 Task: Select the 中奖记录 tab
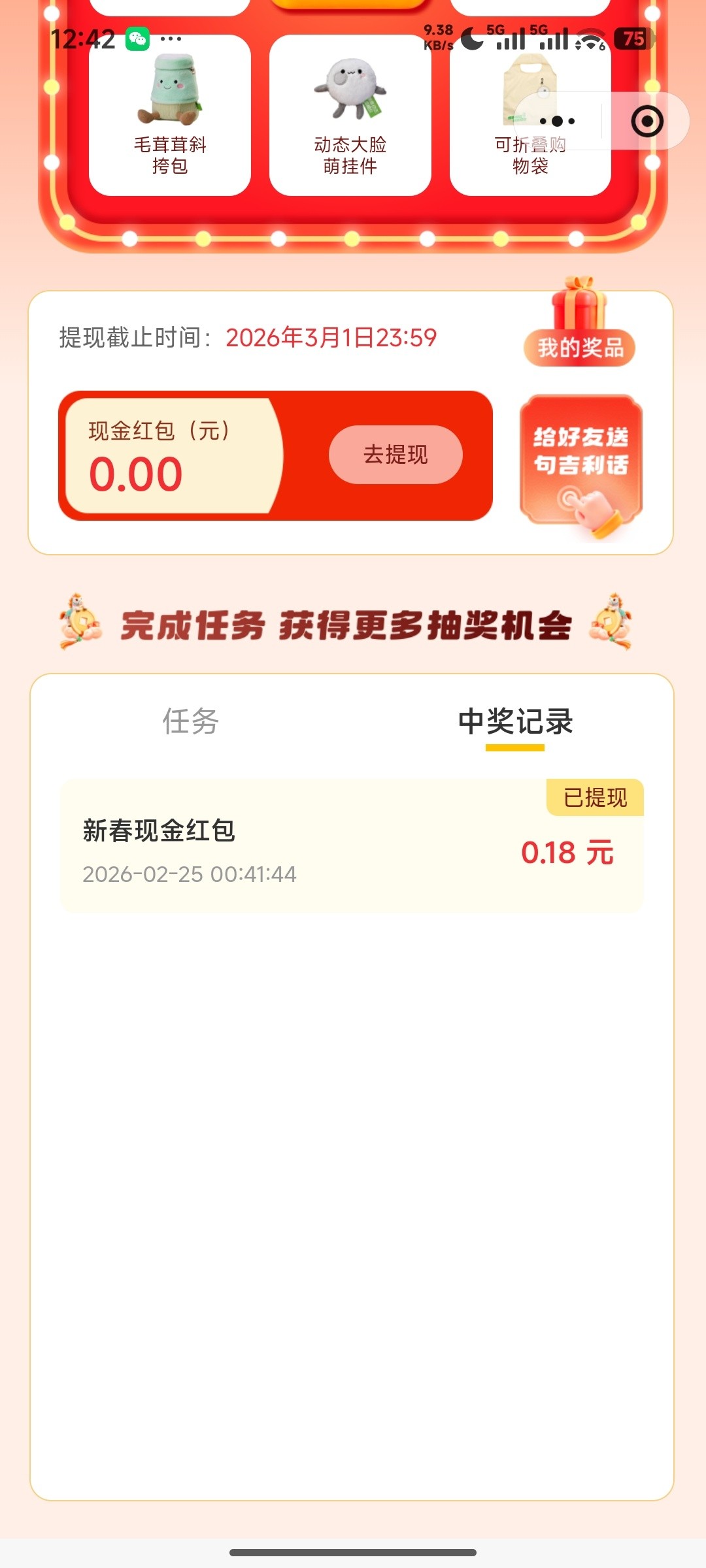[515, 722]
